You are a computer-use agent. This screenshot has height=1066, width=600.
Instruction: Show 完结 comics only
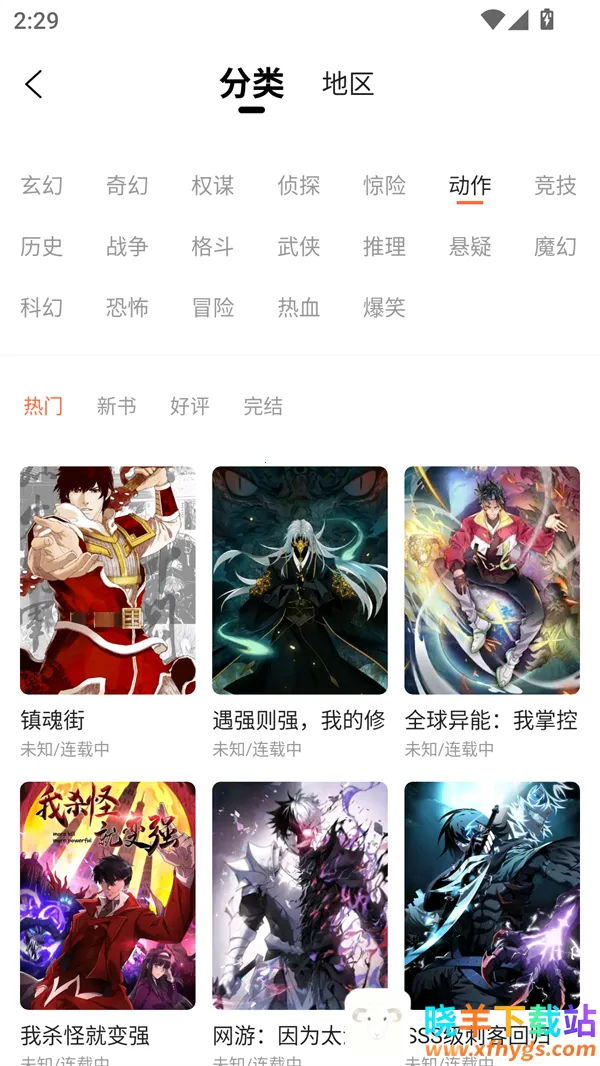tap(263, 406)
